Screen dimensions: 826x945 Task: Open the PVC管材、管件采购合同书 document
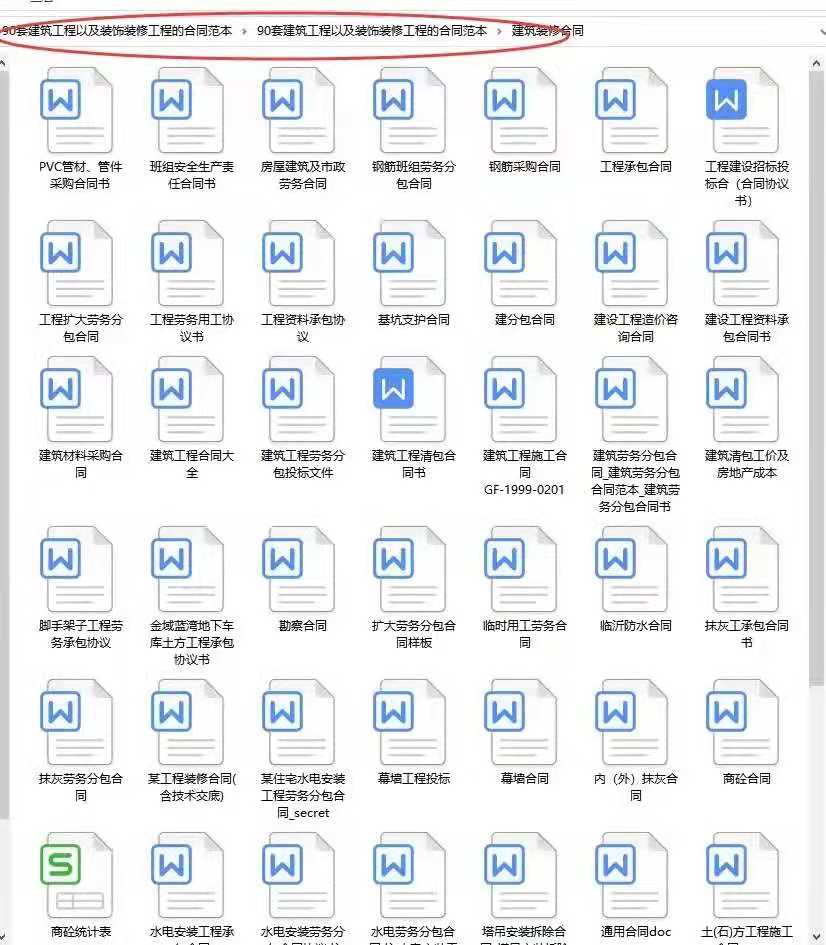click(x=78, y=112)
